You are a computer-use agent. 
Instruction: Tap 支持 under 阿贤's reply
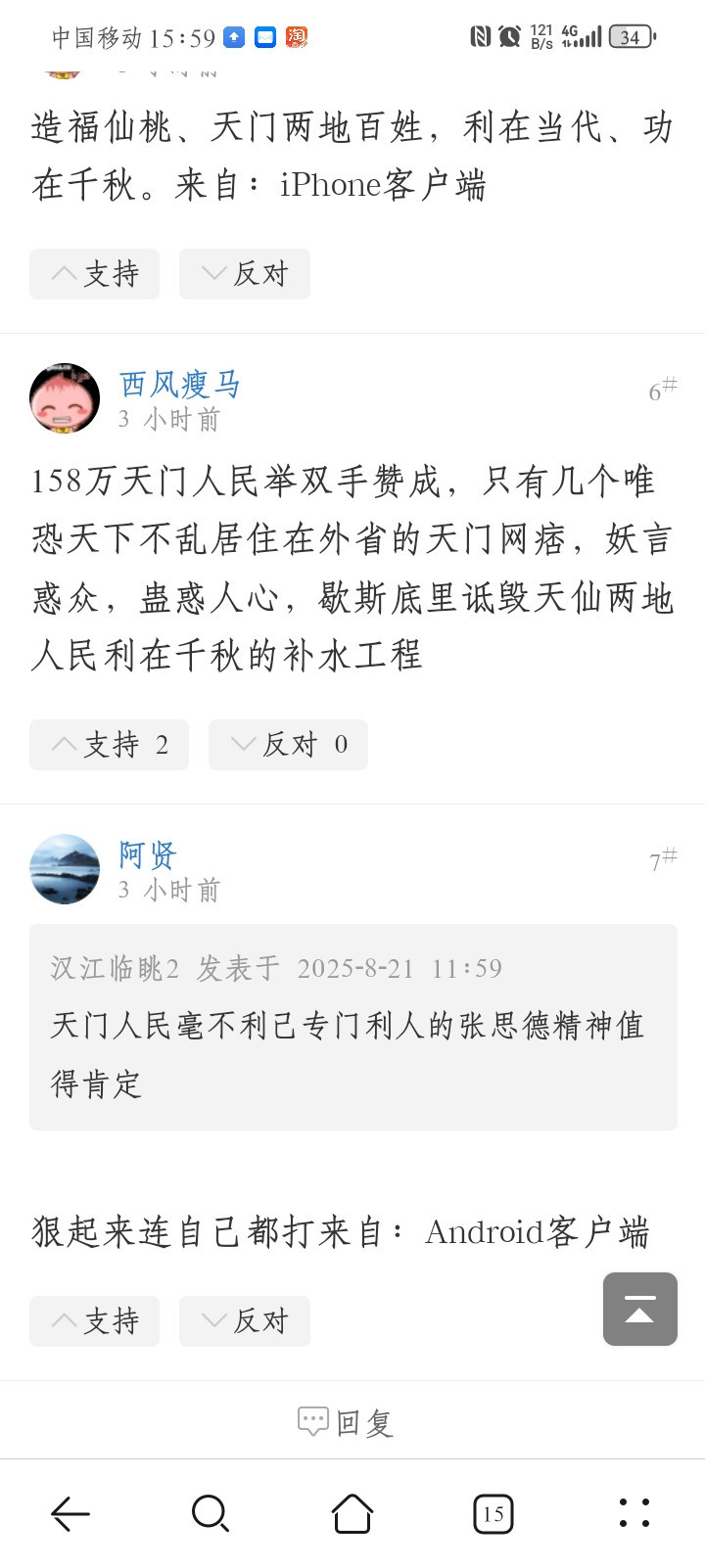click(94, 1321)
